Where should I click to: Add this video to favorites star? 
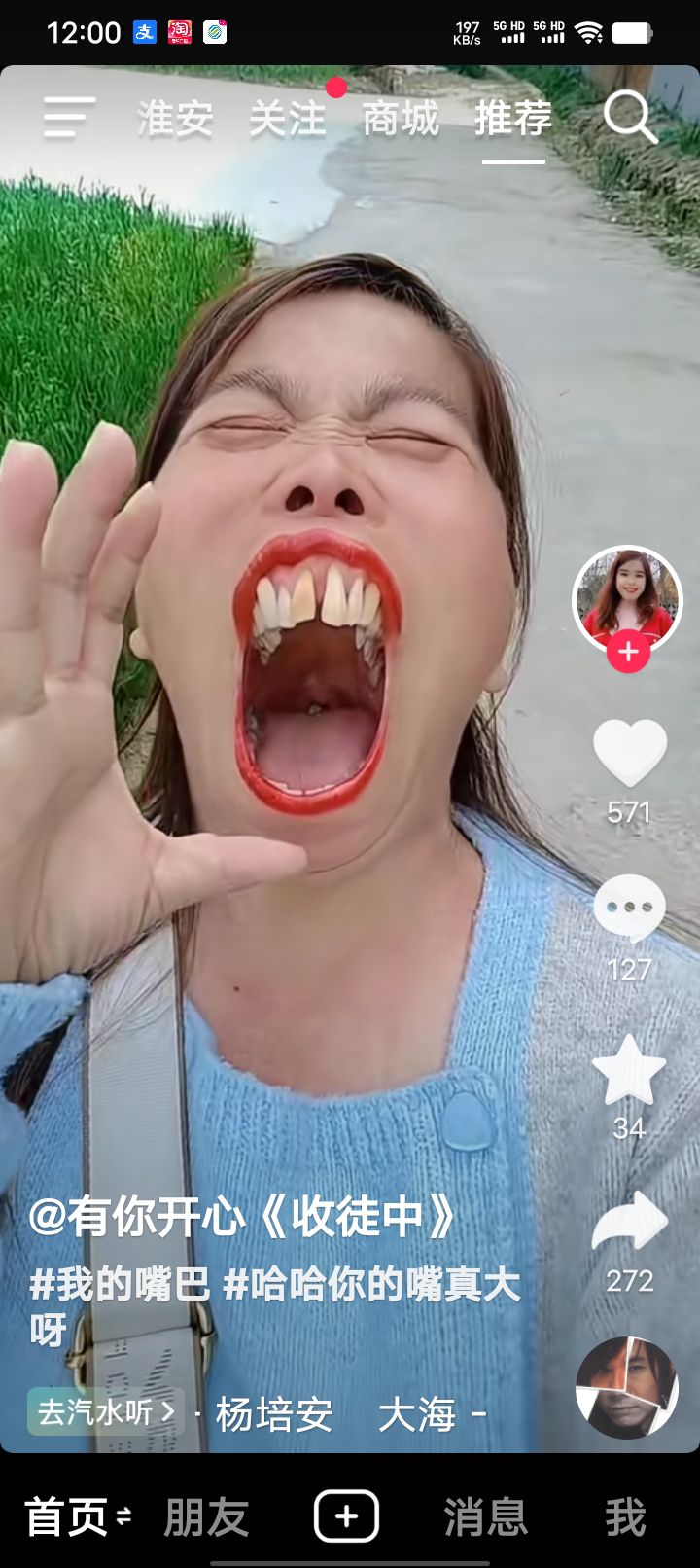click(629, 1069)
